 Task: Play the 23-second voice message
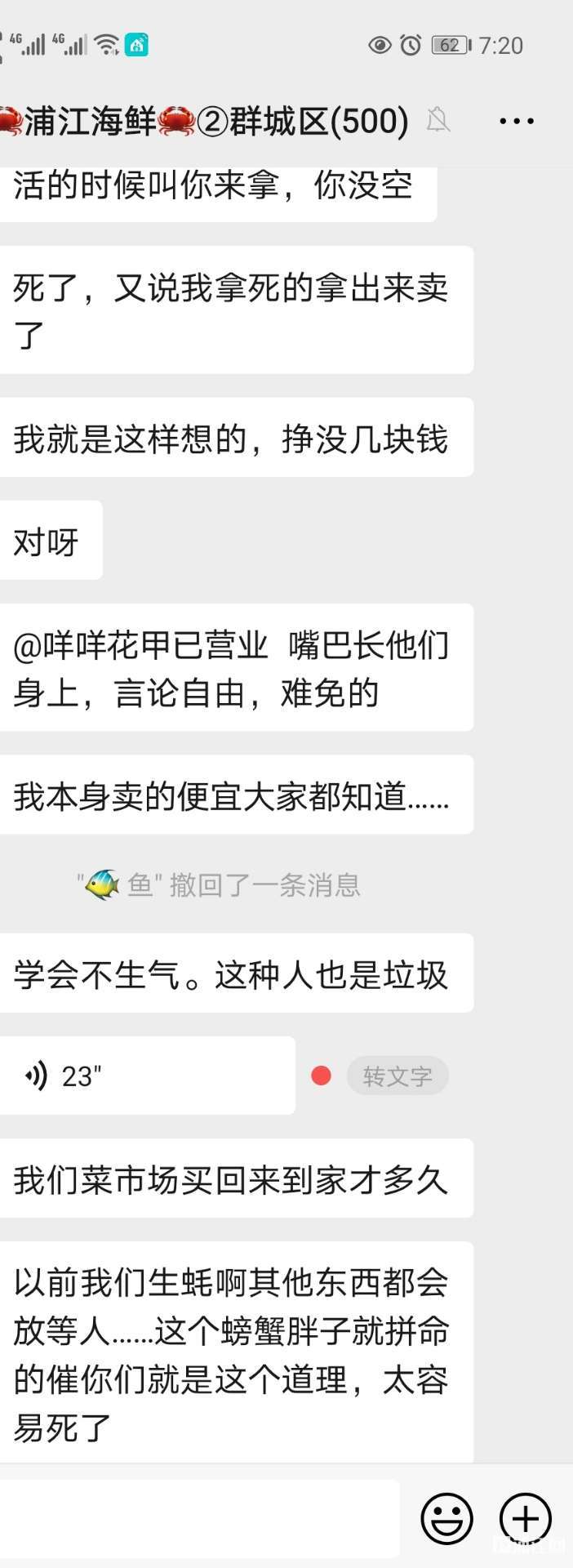147,1076
